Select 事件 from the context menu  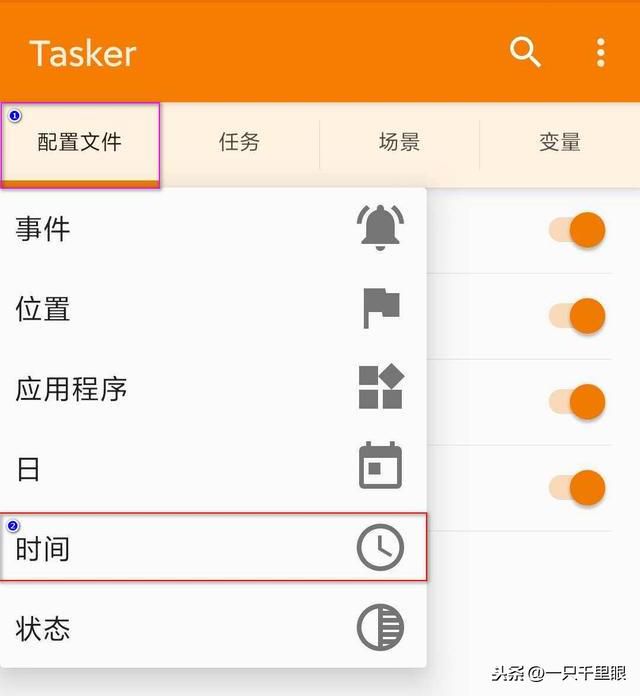coord(213,229)
